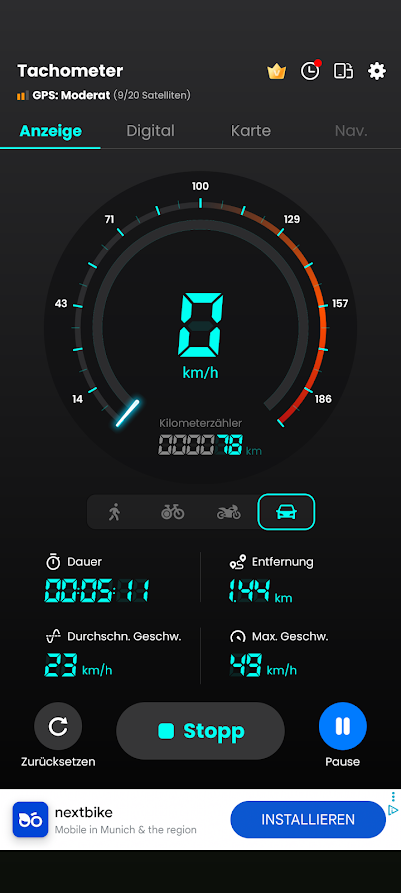The height and width of the screenshot is (893, 401).
Task: Select walking mode
Action: pyautogui.click(x=115, y=512)
